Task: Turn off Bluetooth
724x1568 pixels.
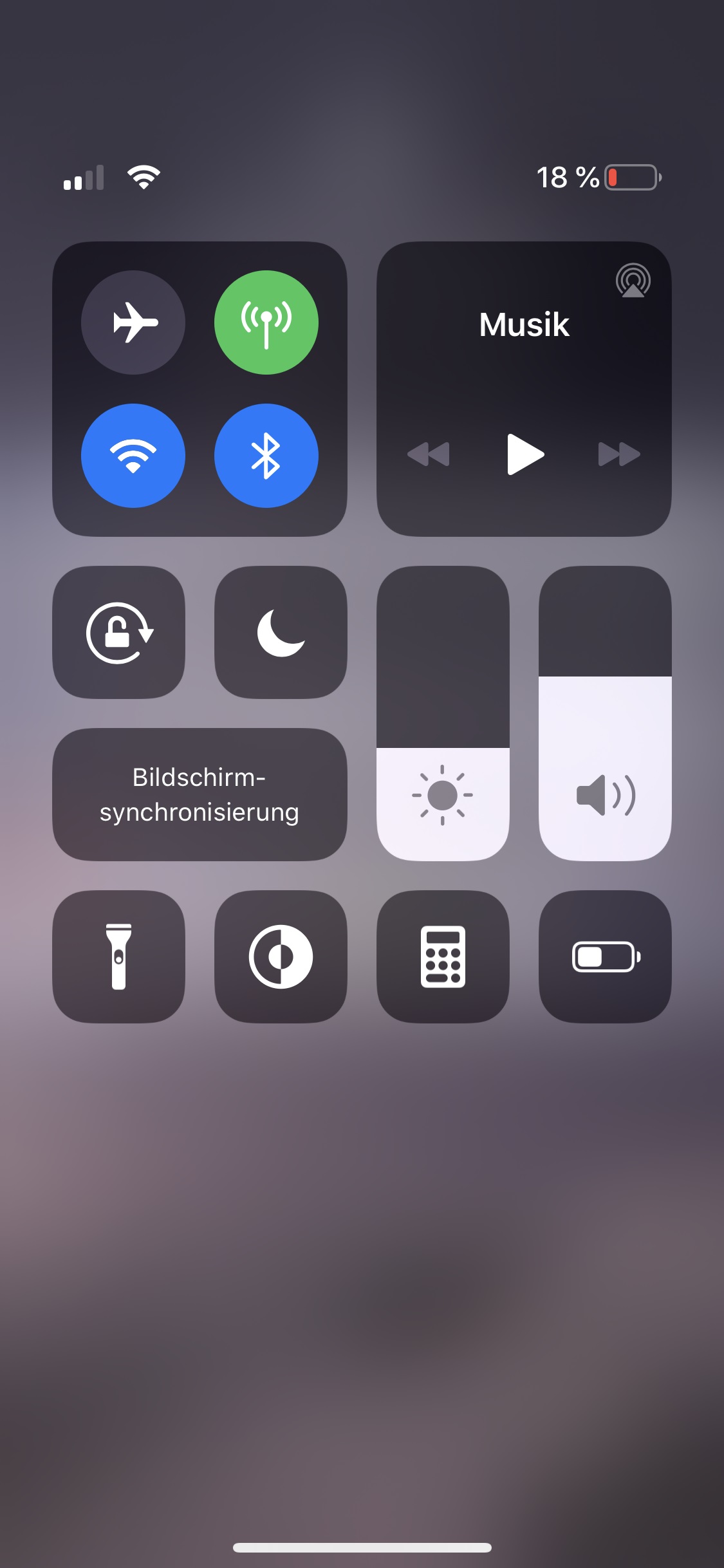Action: pos(266,456)
